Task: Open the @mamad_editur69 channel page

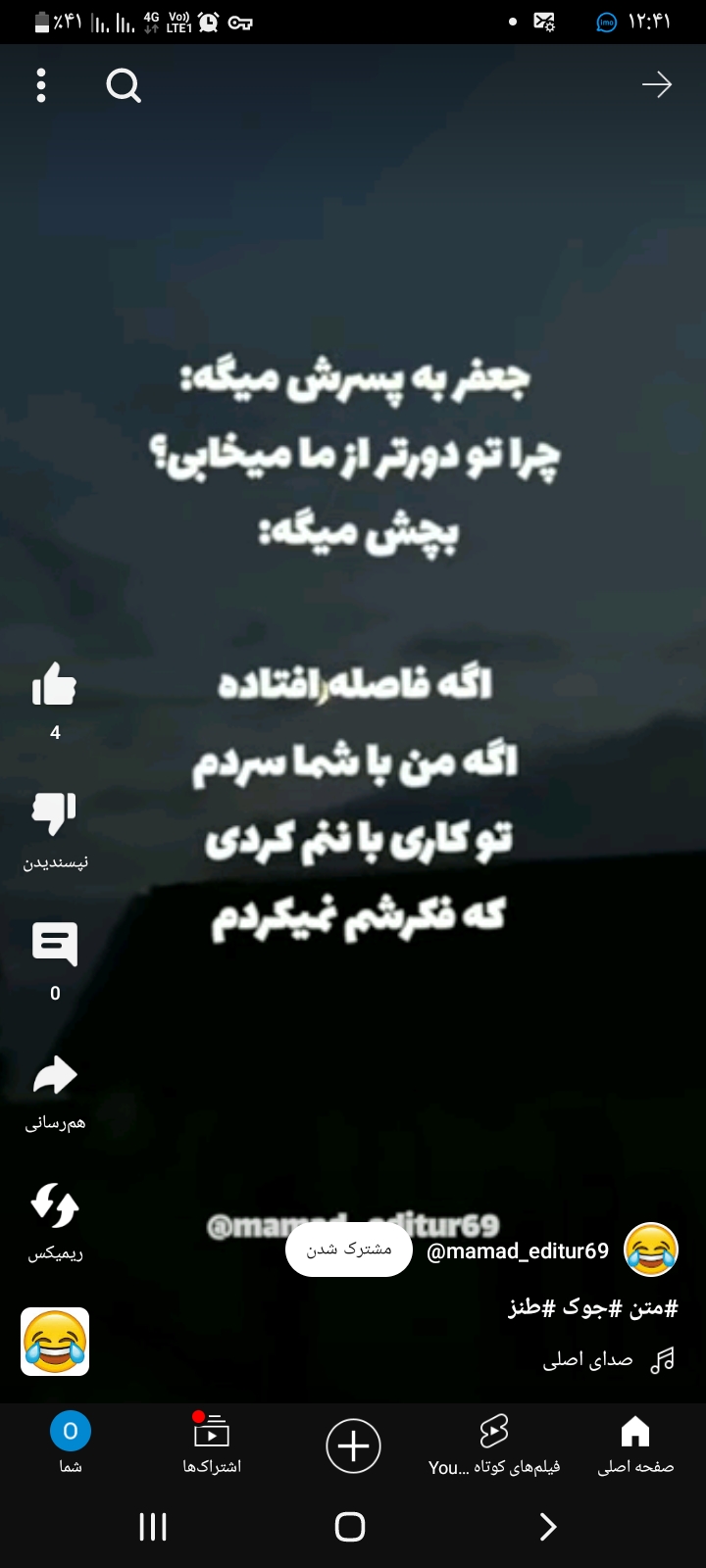Action: [x=518, y=1250]
